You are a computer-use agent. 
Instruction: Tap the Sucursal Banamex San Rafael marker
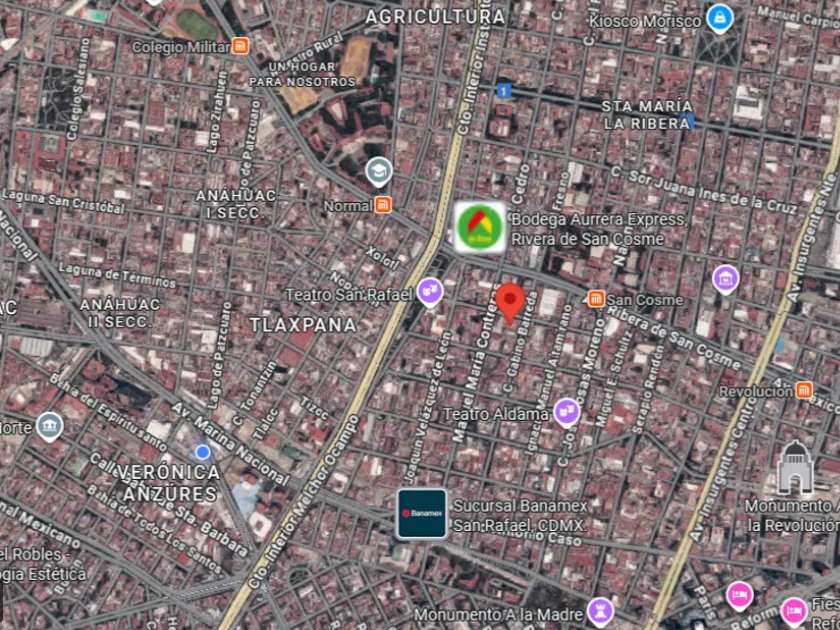(x=421, y=514)
